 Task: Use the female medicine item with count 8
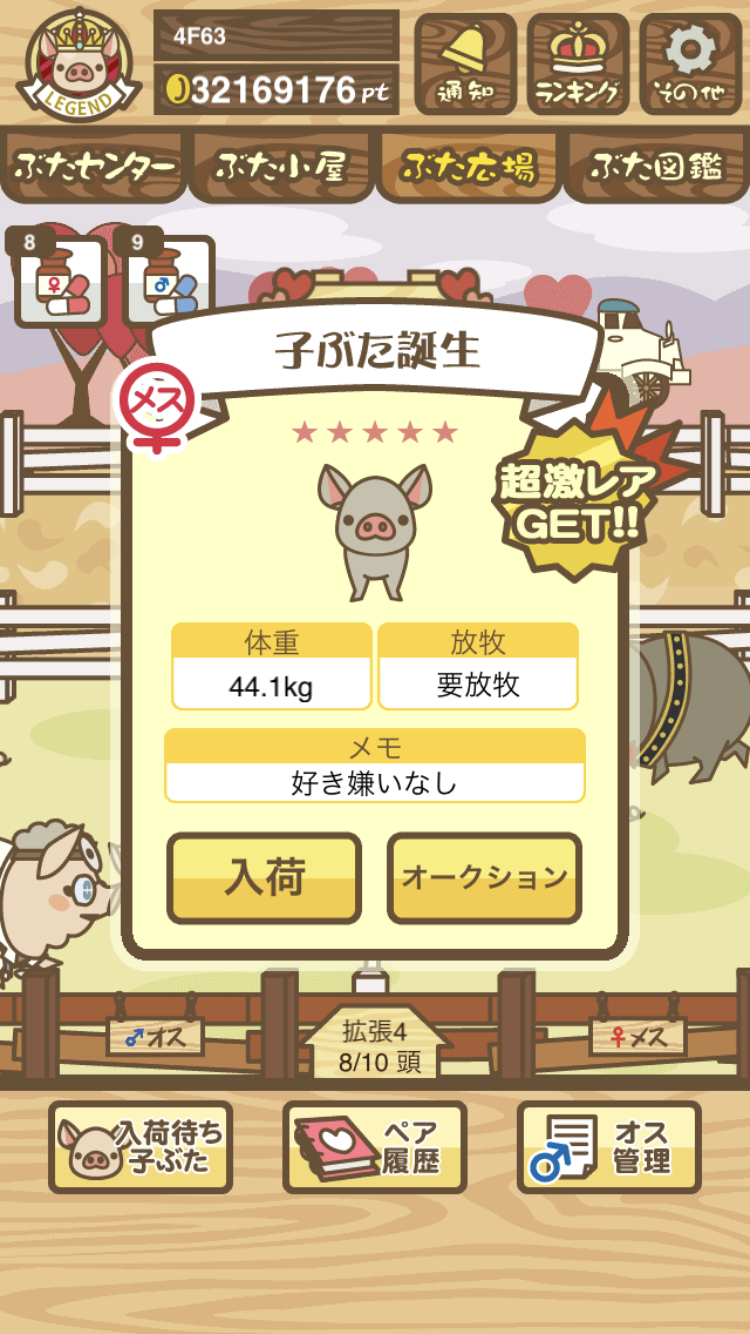(x=59, y=281)
